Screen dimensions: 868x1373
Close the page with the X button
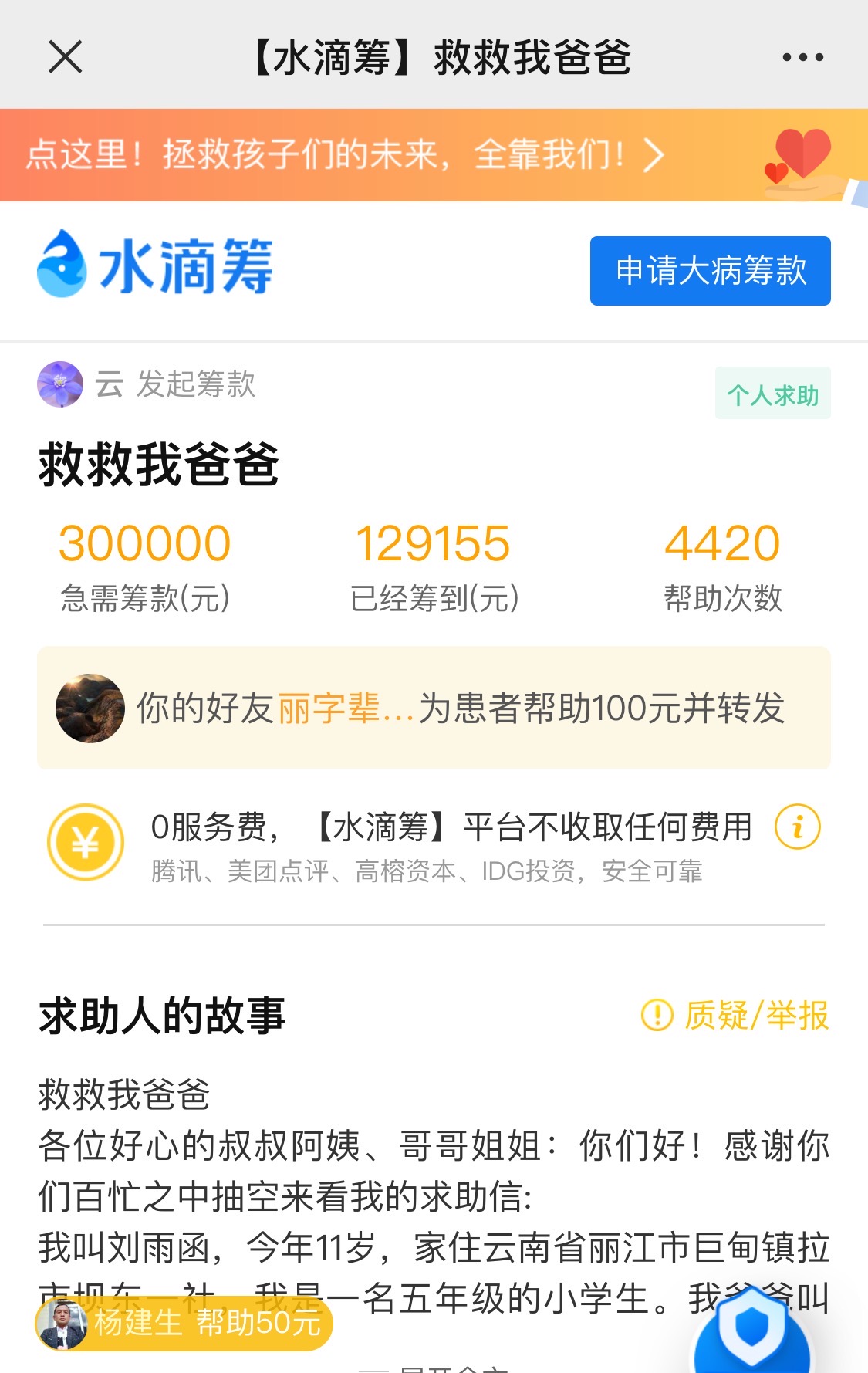[65, 56]
